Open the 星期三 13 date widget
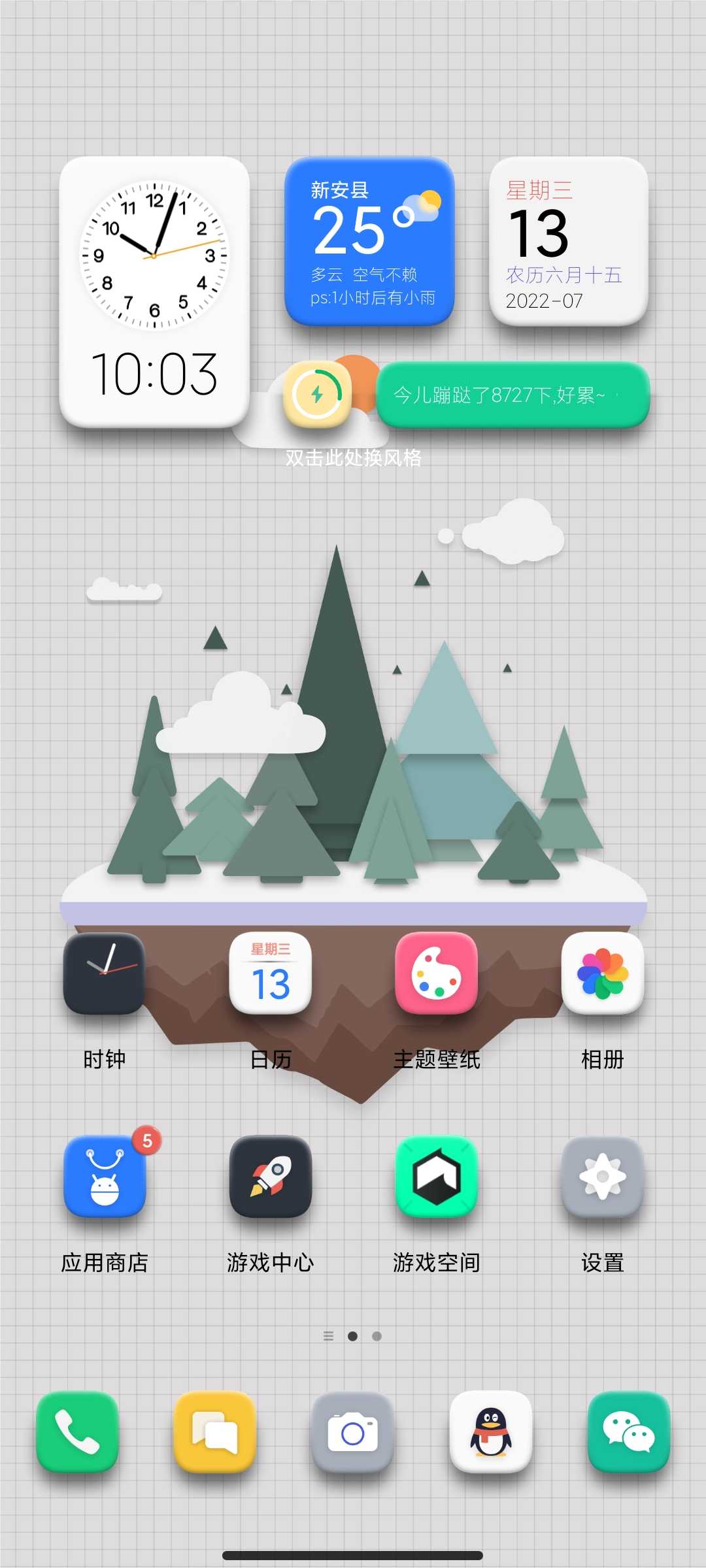The height and width of the screenshot is (1568, 706). (x=568, y=242)
